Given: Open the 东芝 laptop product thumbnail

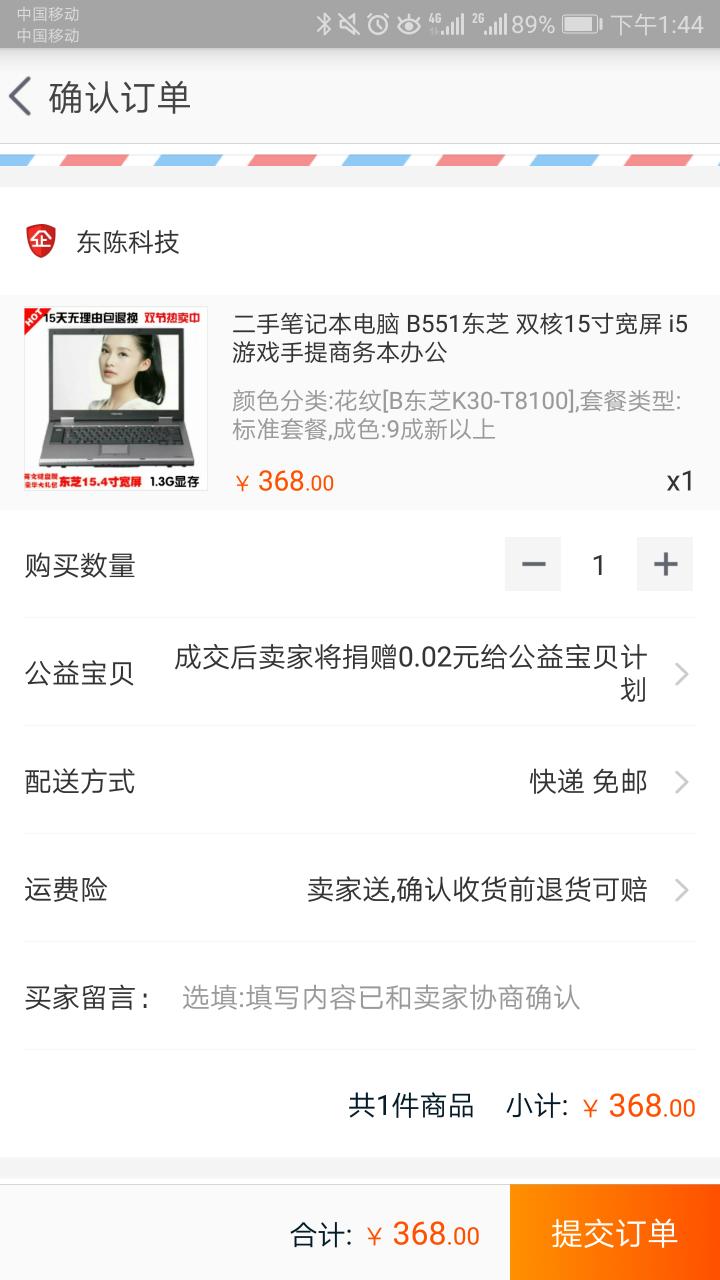Looking at the screenshot, I should point(115,398).
